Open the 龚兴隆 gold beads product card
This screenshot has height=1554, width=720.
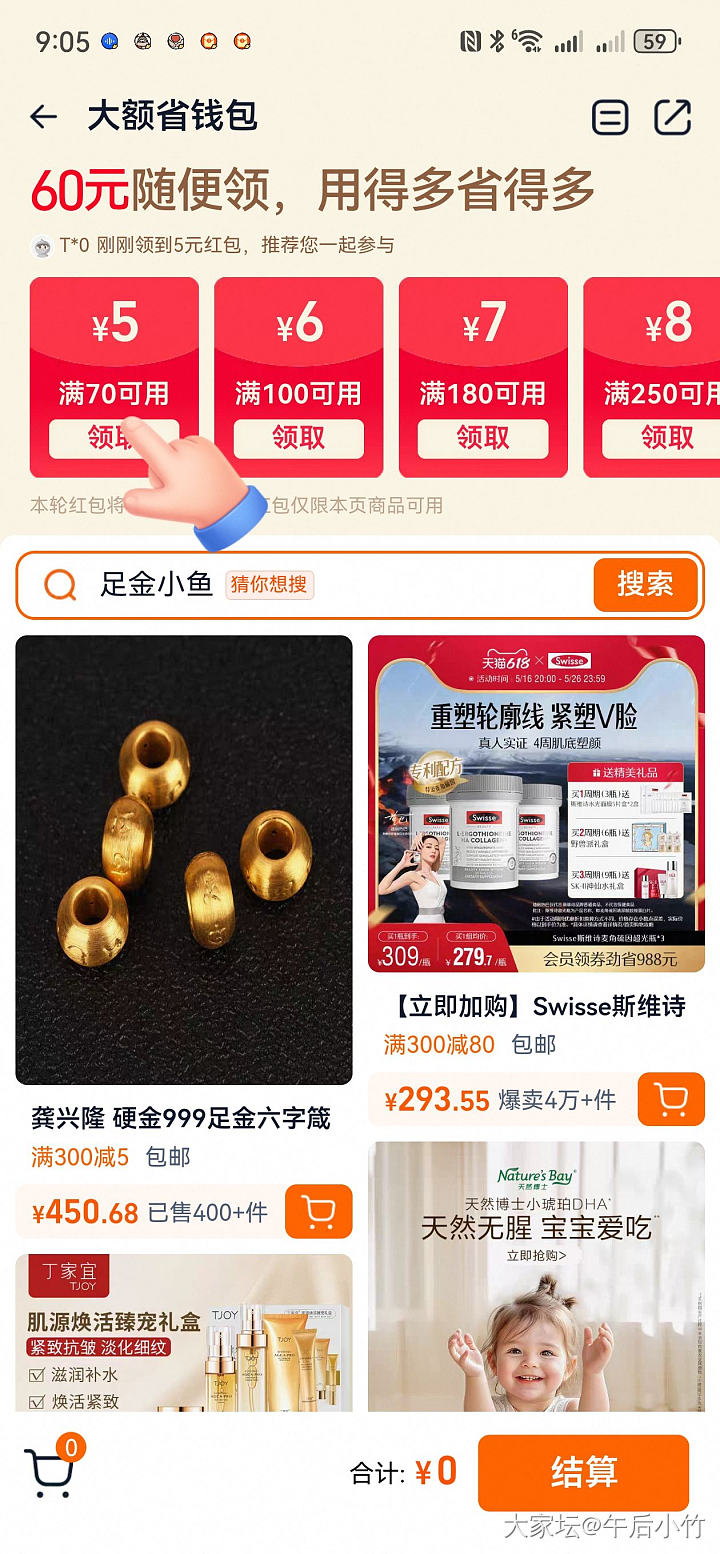click(184, 860)
